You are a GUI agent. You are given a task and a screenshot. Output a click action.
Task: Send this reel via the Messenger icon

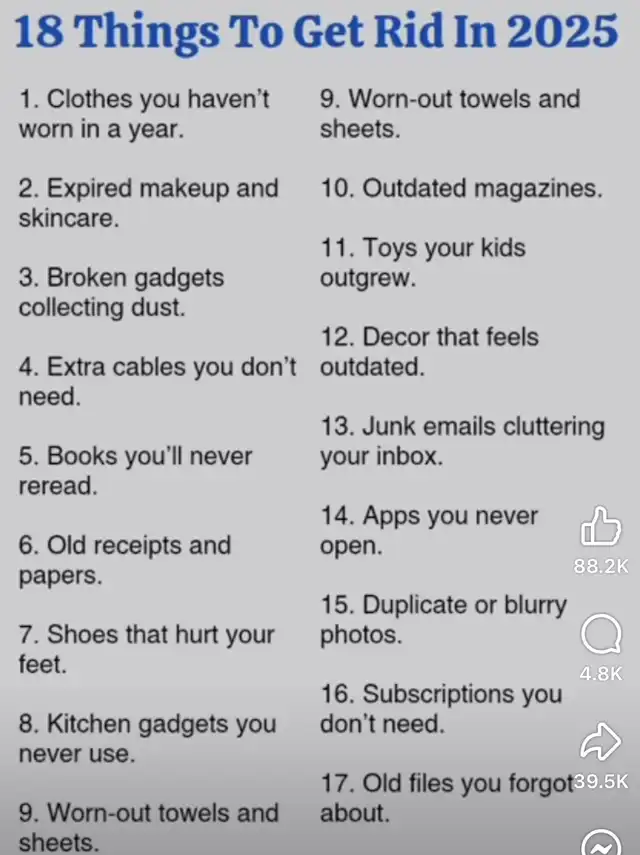(601, 842)
